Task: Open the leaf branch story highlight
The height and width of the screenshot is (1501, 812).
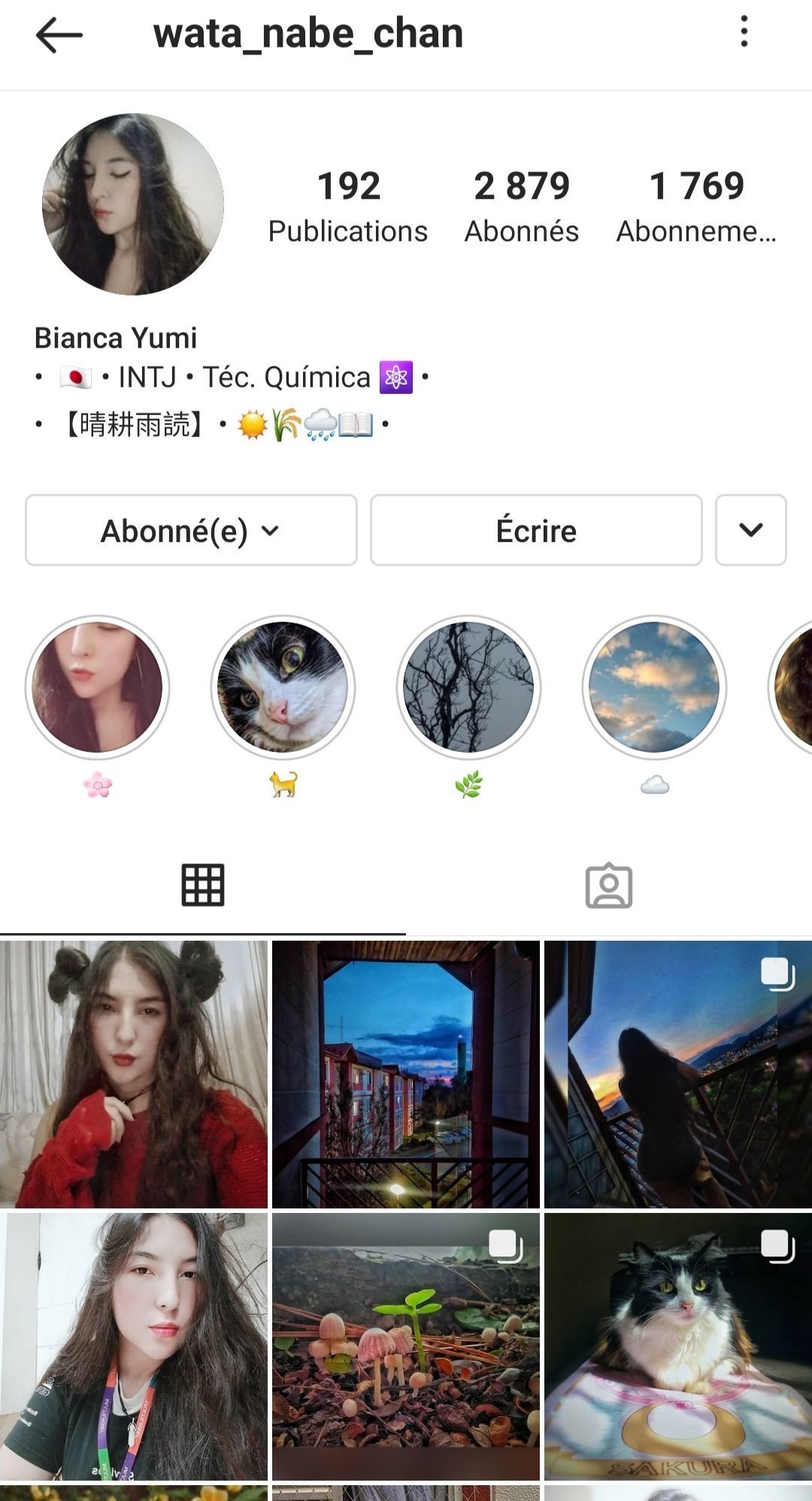Action: pos(468,687)
